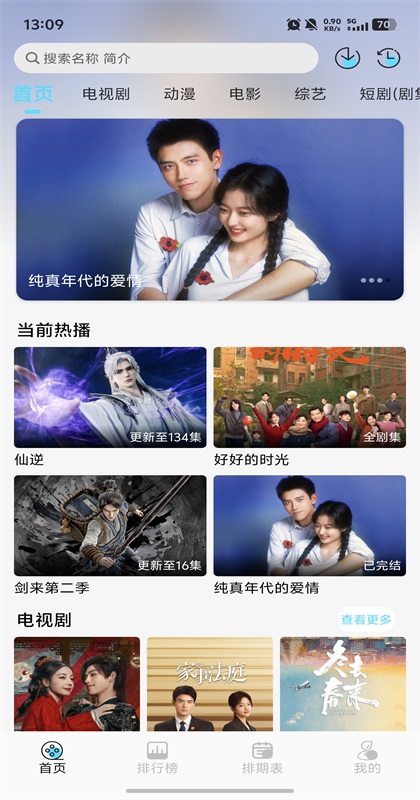
Task: Go to the 我的 bottom tab
Action: pyautogui.click(x=367, y=757)
